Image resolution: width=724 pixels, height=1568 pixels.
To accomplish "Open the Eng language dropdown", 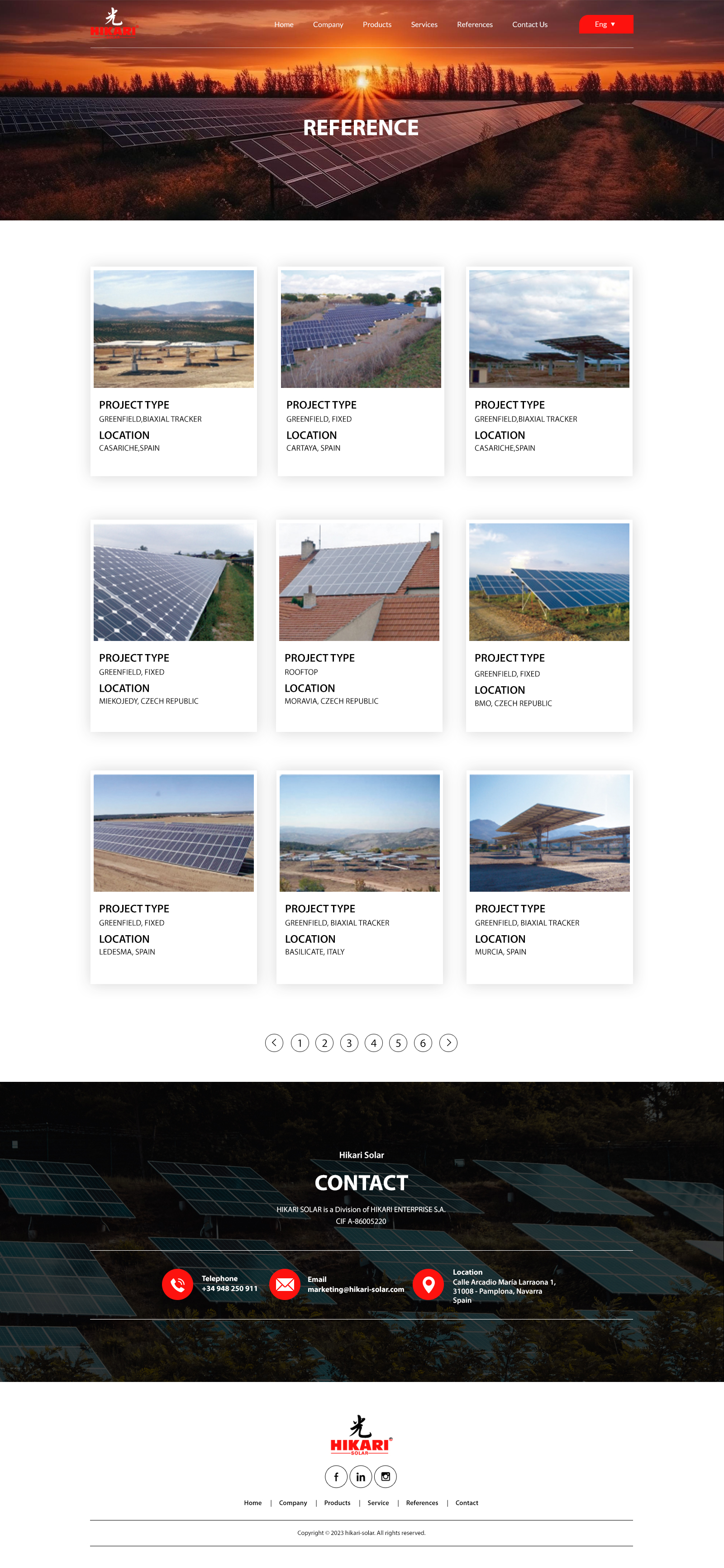I will point(605,24).
